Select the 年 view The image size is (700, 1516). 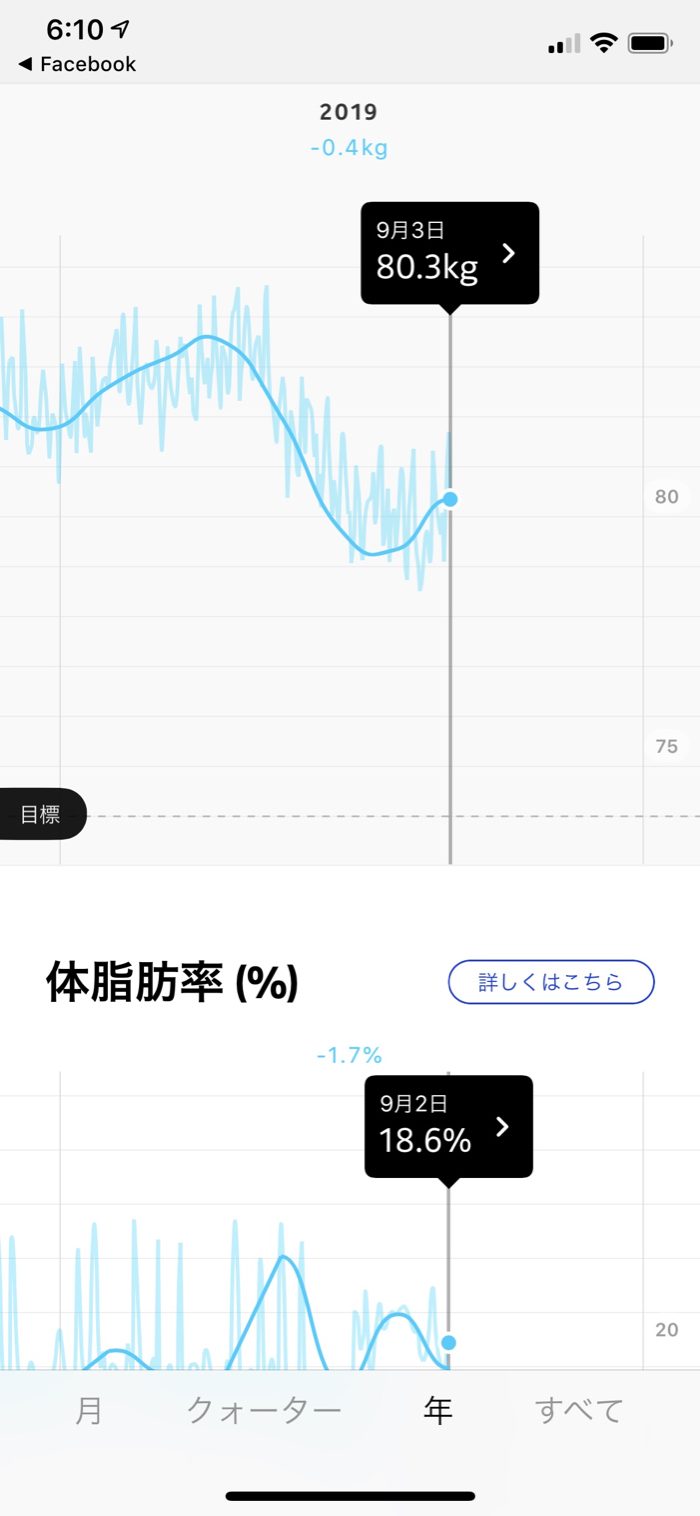click(x=438, y=1411)
